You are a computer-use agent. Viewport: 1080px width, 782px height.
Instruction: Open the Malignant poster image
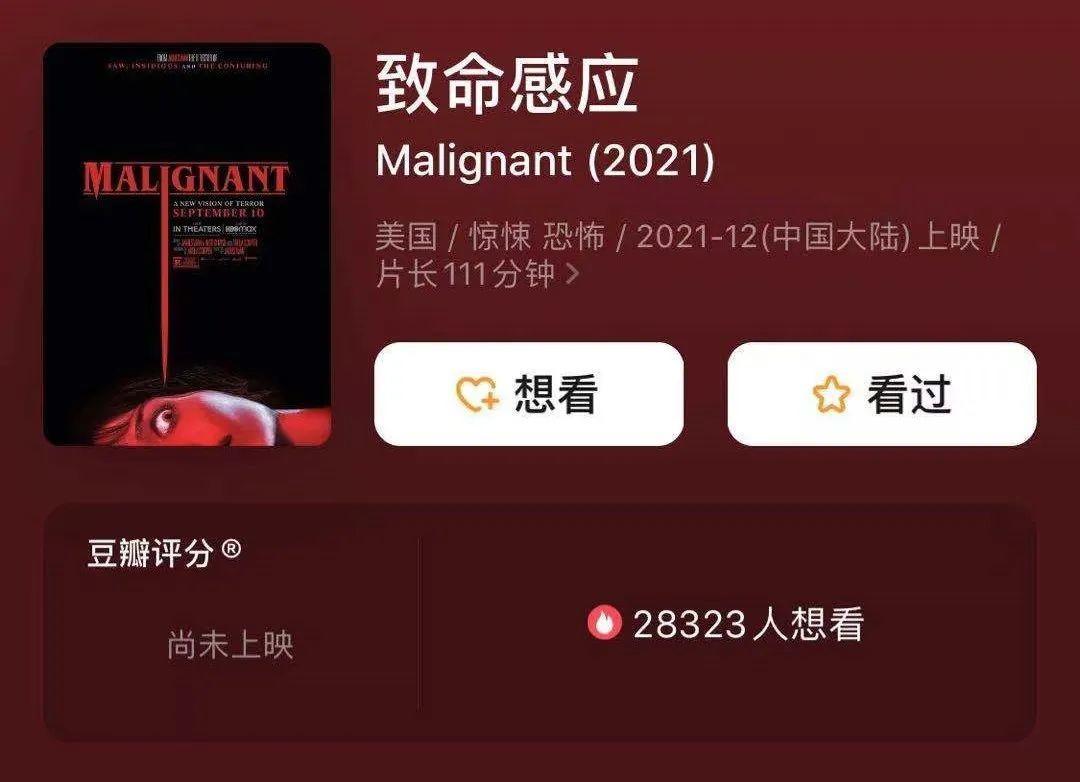[187, 244]
